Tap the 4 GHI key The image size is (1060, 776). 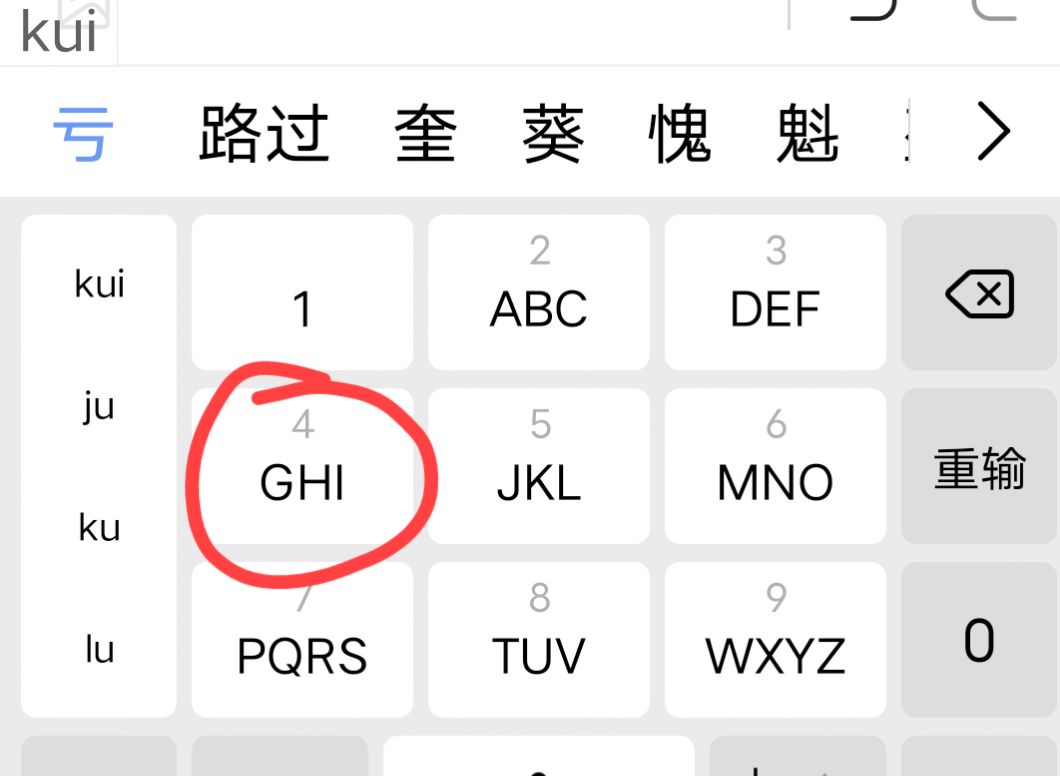point(302,466)
